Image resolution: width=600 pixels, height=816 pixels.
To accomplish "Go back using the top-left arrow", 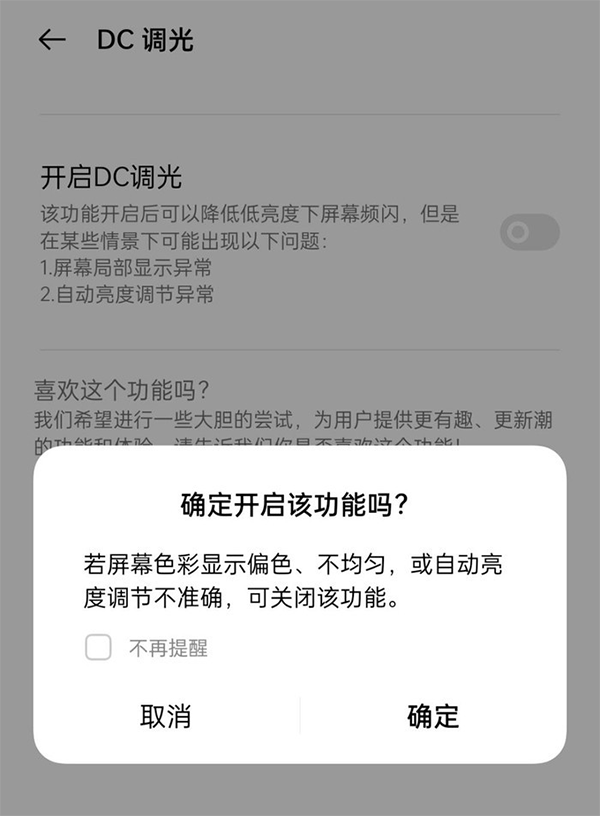I will [51, 40].
